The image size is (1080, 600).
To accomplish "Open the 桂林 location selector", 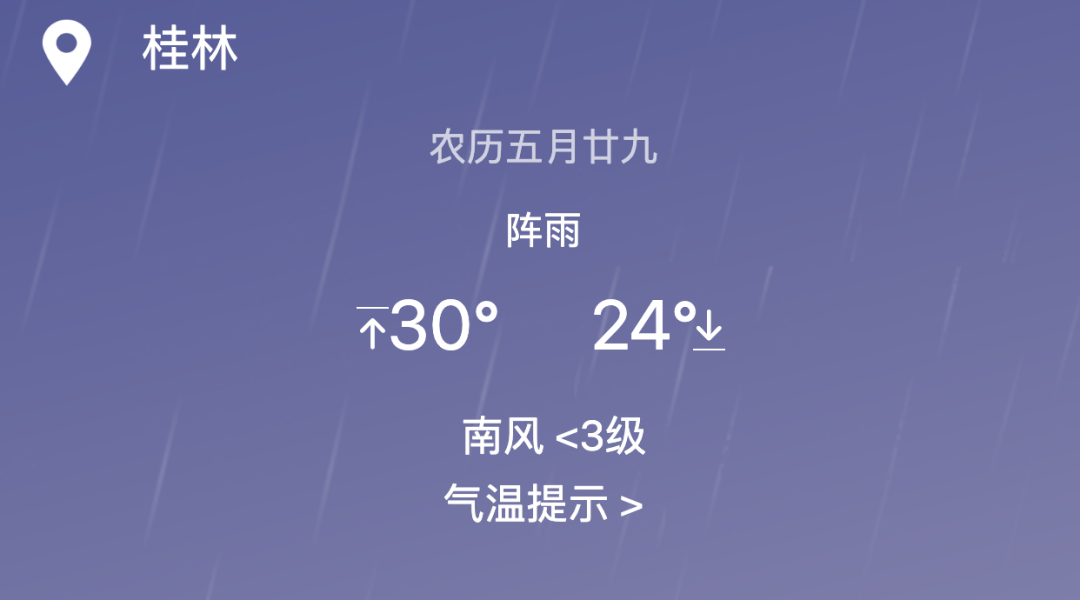I will pos(189,50).
